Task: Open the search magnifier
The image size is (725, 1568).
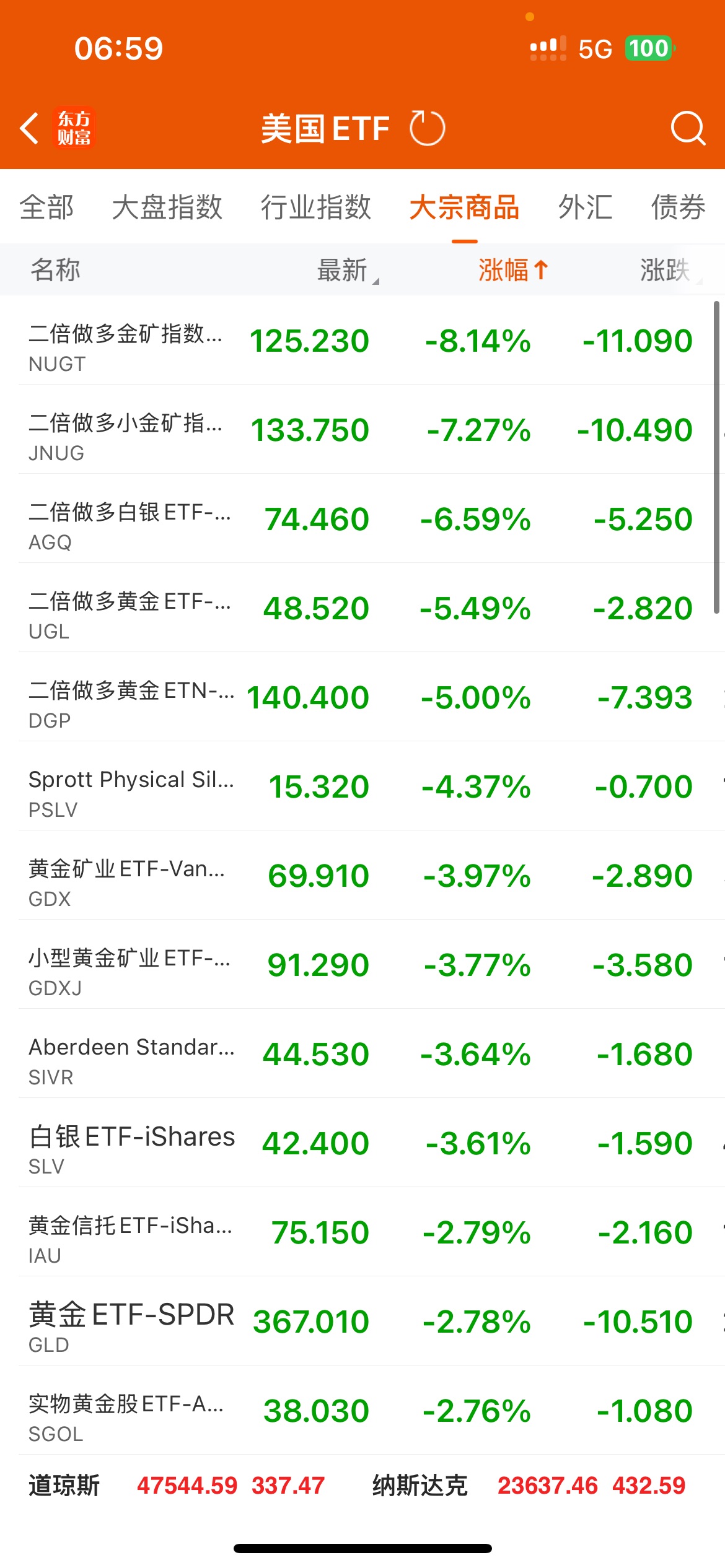Action: click(x=687, y=128)
